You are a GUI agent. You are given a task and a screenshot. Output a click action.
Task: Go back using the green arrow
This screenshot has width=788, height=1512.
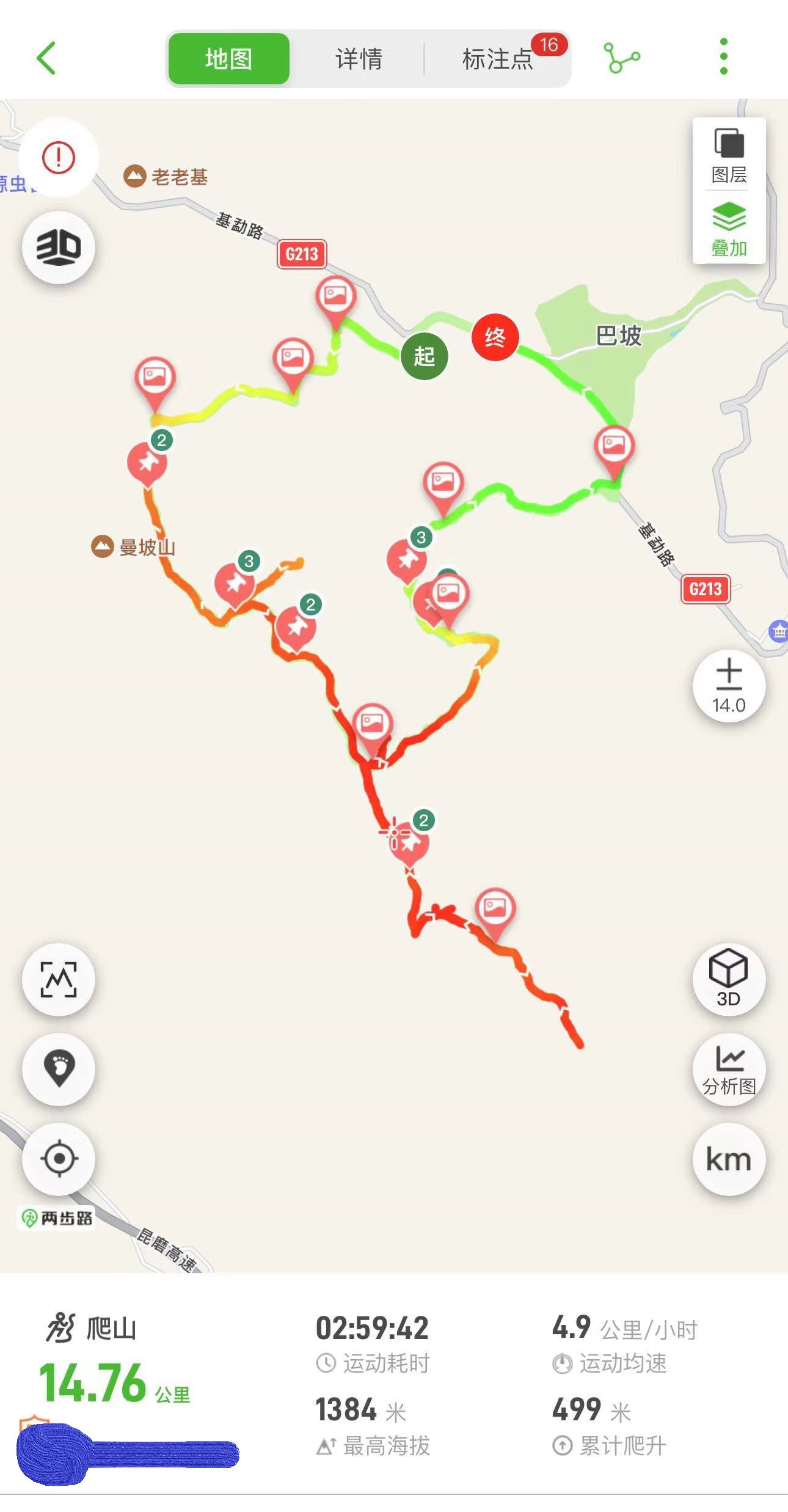coord(46,58)
